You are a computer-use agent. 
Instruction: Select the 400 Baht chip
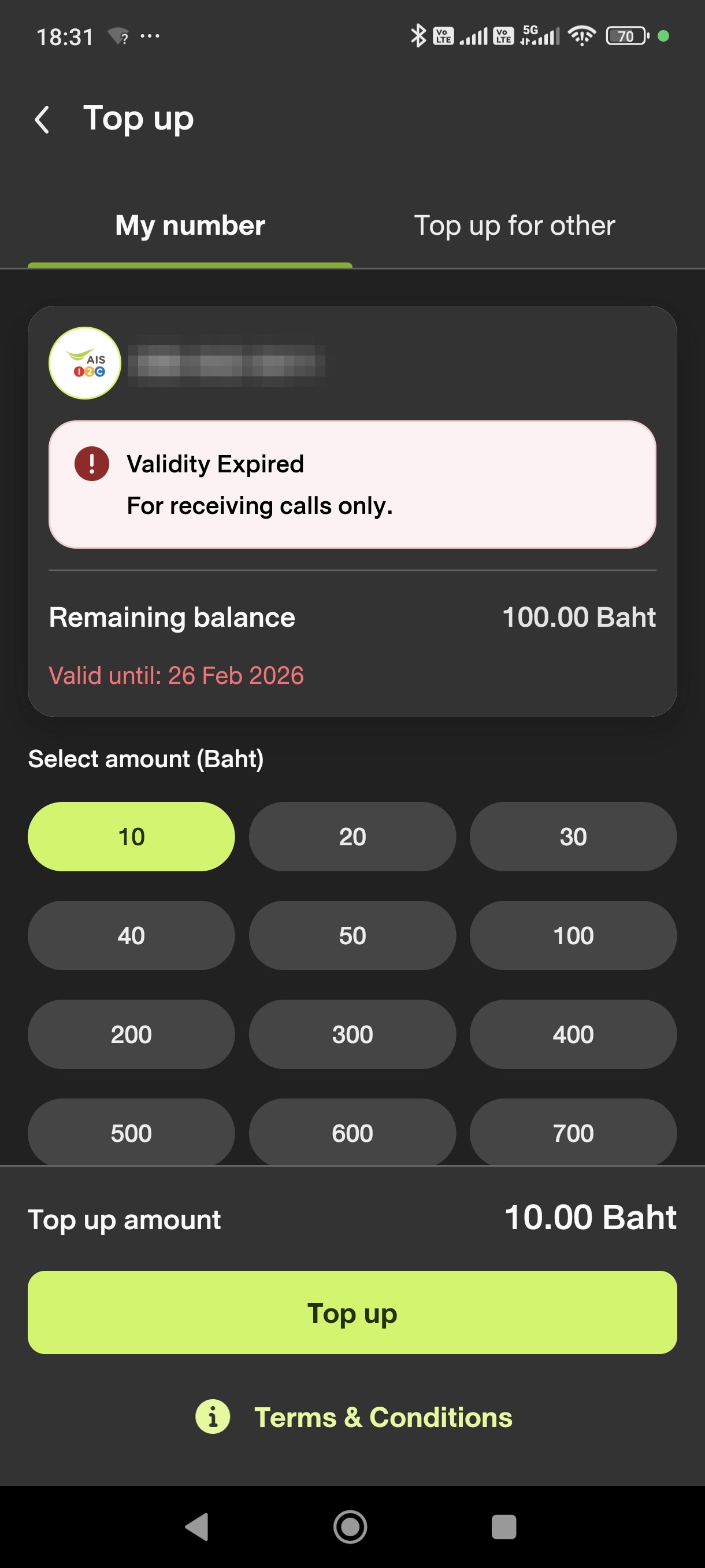point(573,1034)
